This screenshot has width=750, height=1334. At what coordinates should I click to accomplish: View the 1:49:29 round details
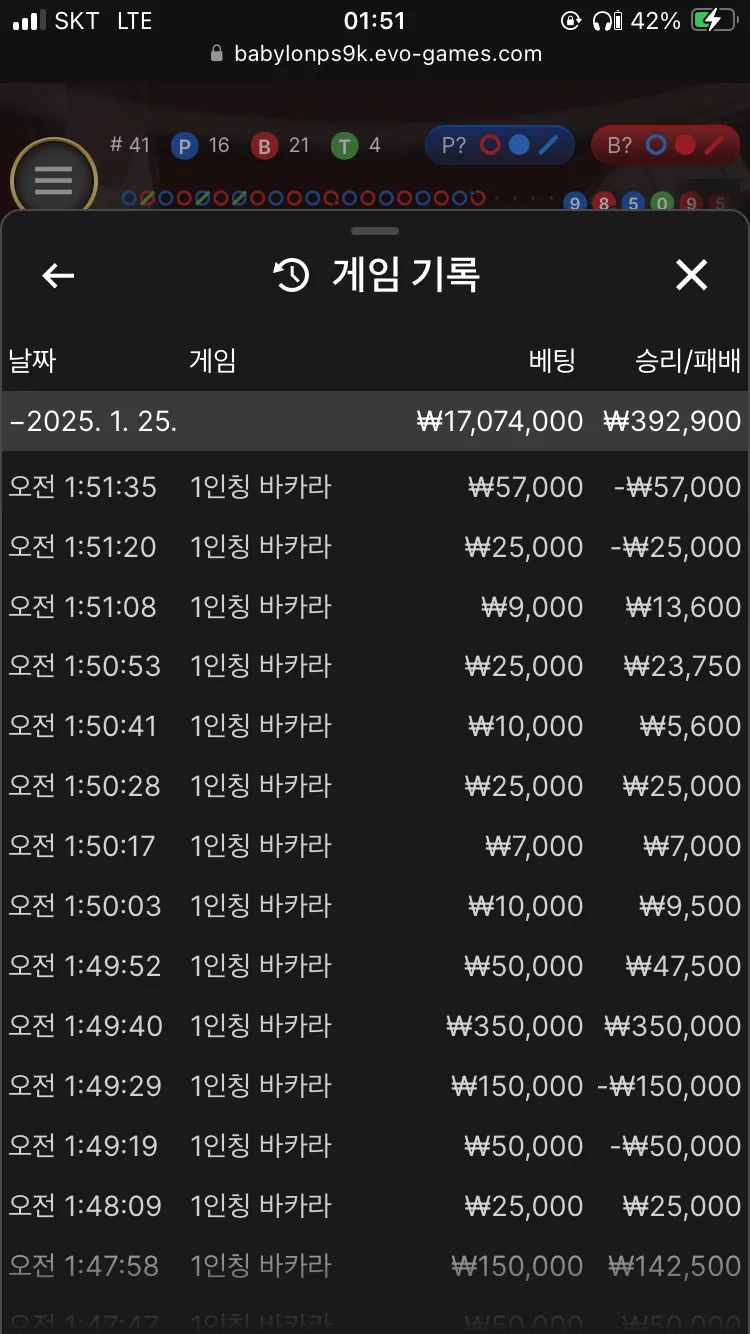[x=375, y=1086]
